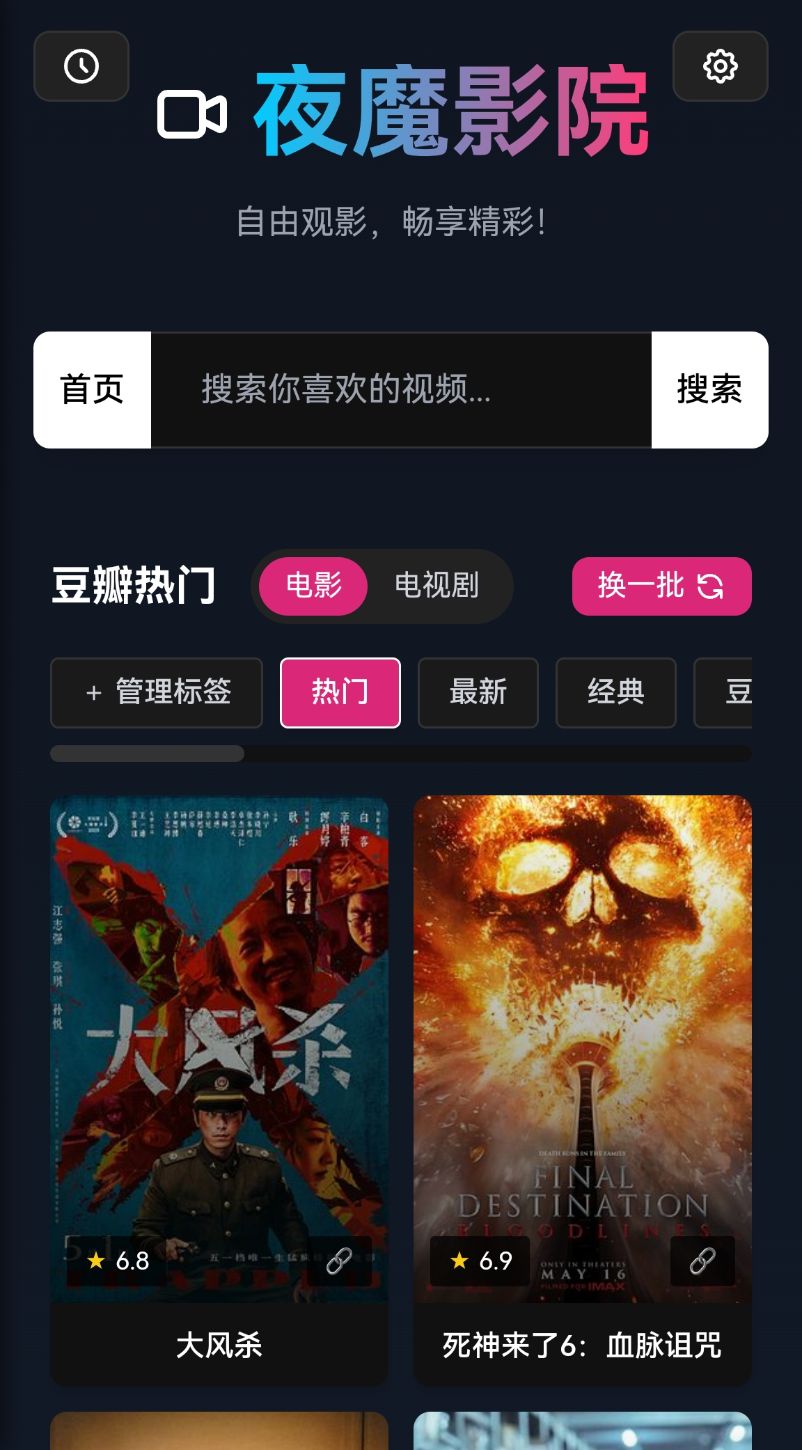Click the video camera logo icon

coord(193,113)
